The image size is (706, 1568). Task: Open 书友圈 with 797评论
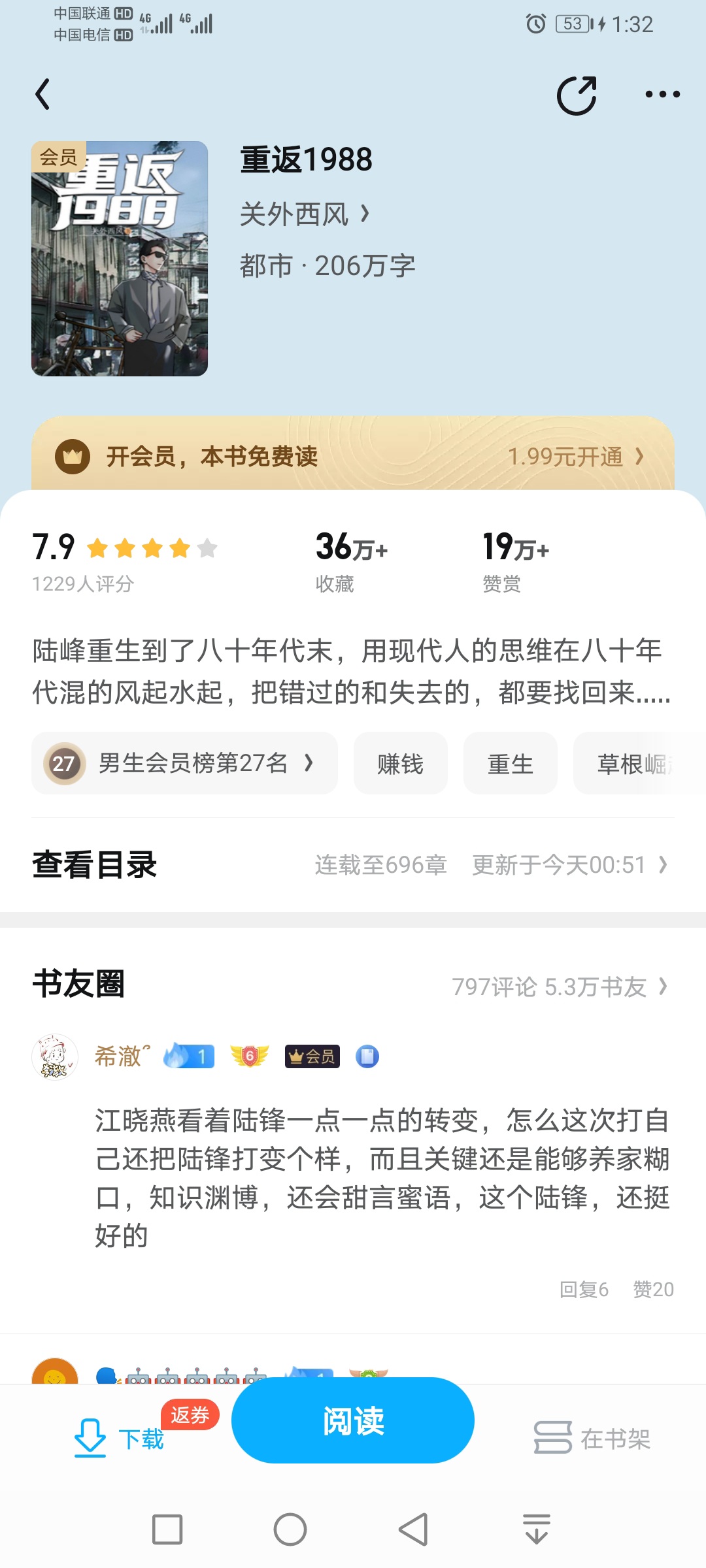click(559, 987)
